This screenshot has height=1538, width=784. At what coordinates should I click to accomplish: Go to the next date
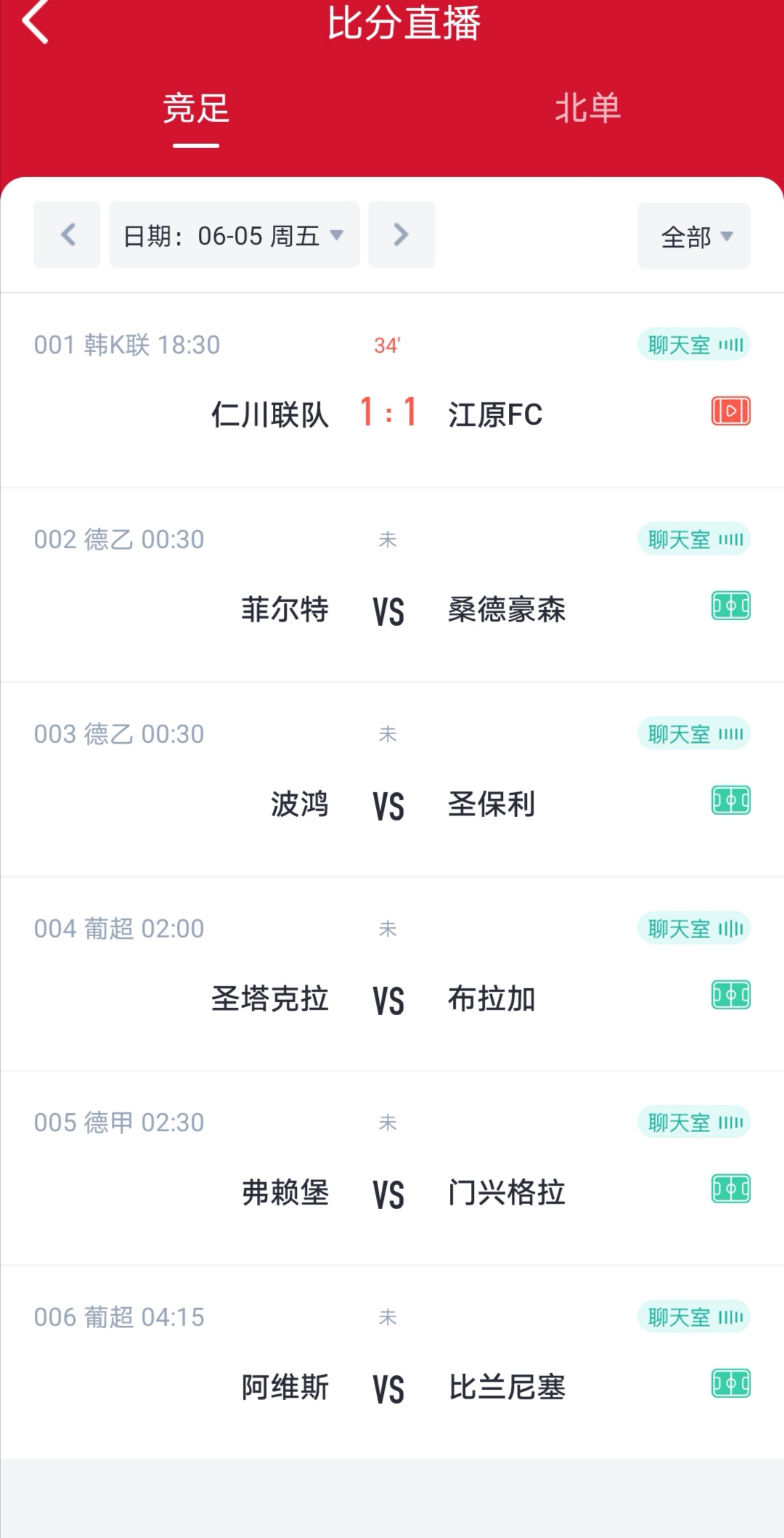(401, 235)
